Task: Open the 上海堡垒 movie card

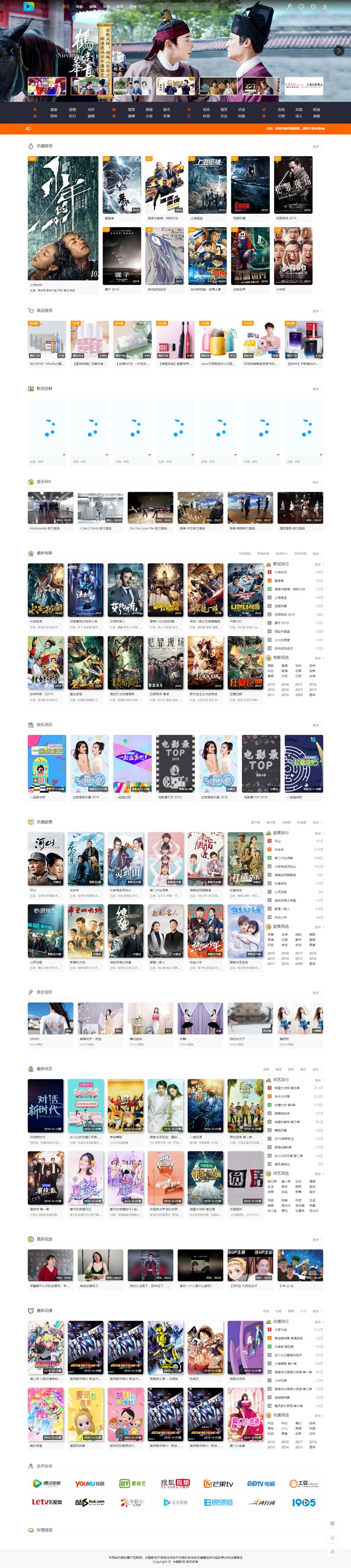Action: tap(208, 185)
